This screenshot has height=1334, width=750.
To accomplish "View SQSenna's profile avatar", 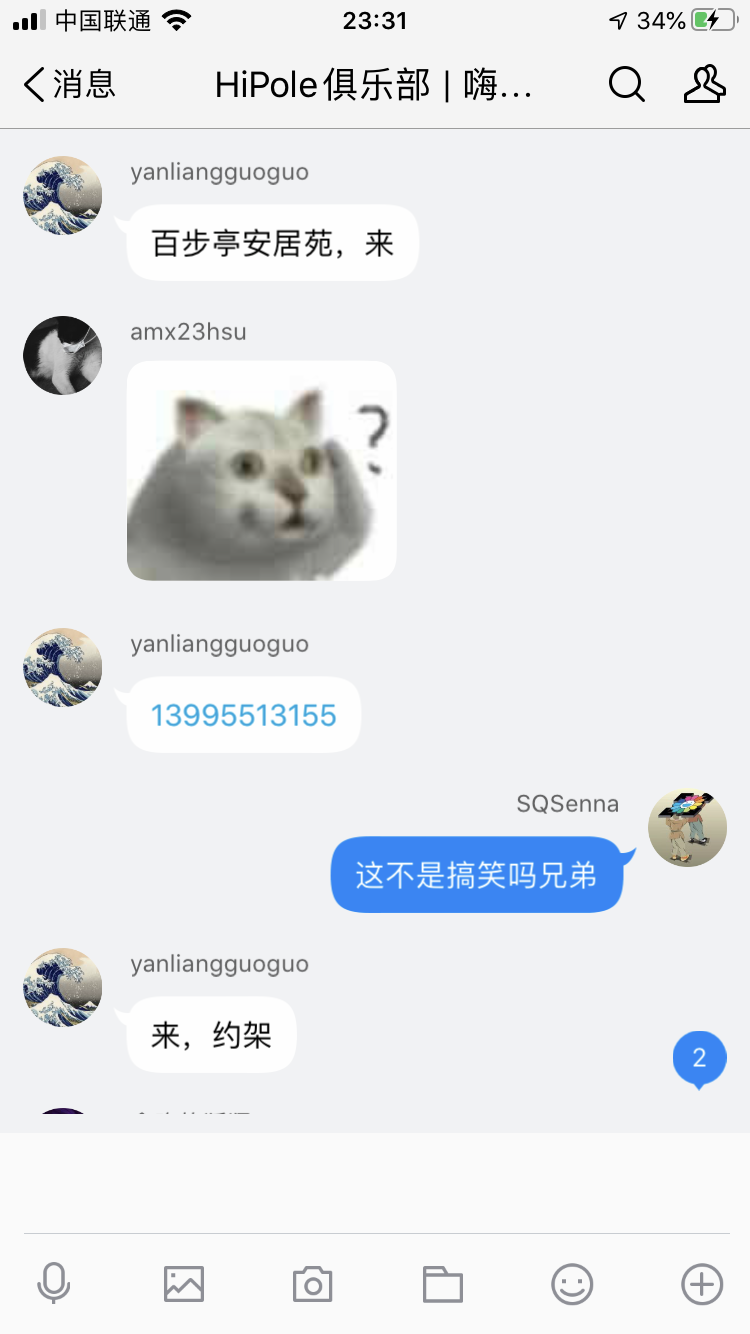I will (687, 828).
